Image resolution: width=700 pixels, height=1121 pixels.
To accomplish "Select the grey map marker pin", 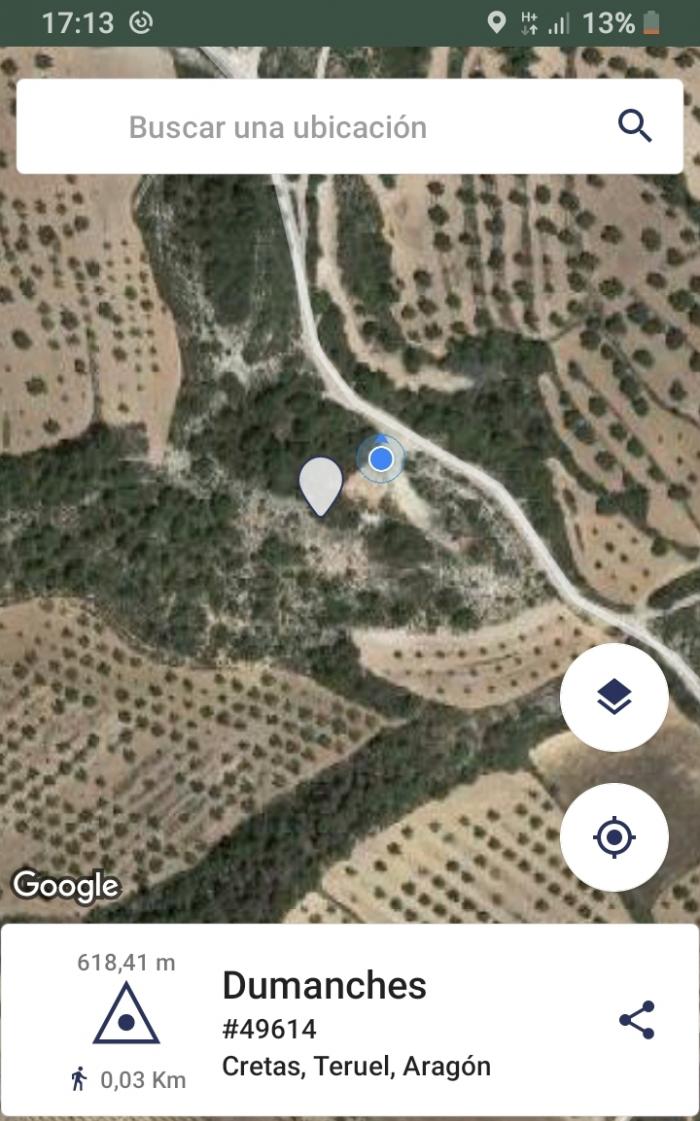I will pyautogui.click(x=320, y=486).
